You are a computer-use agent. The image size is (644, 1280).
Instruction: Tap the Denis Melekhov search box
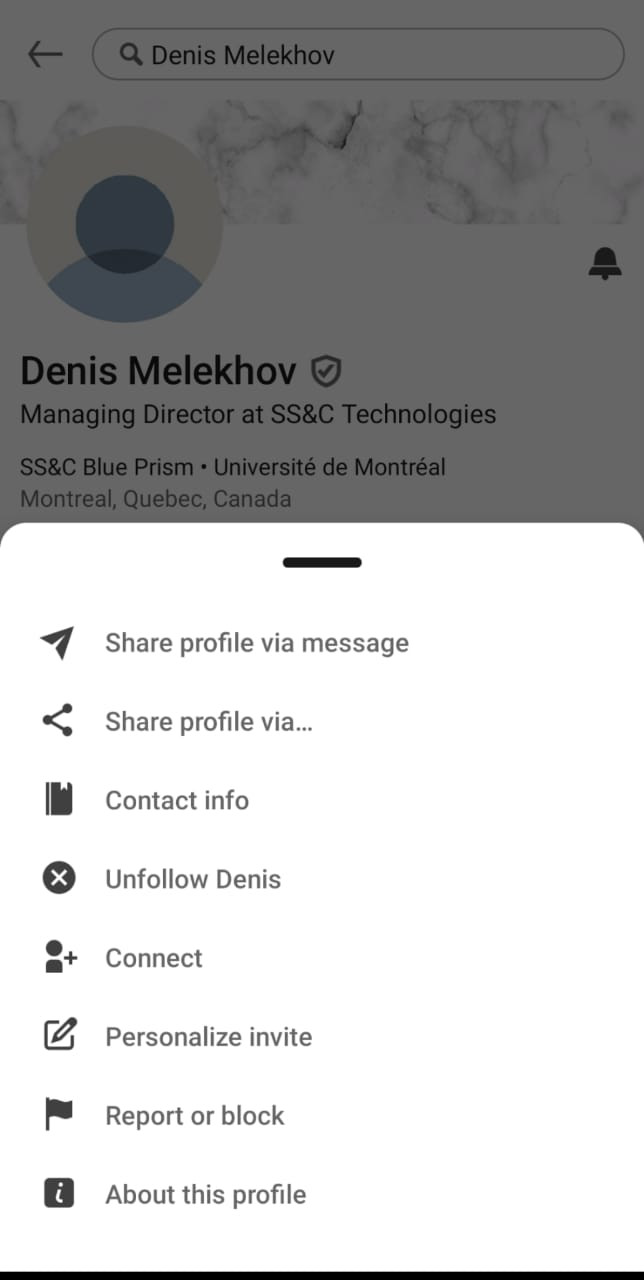(357, 54)
